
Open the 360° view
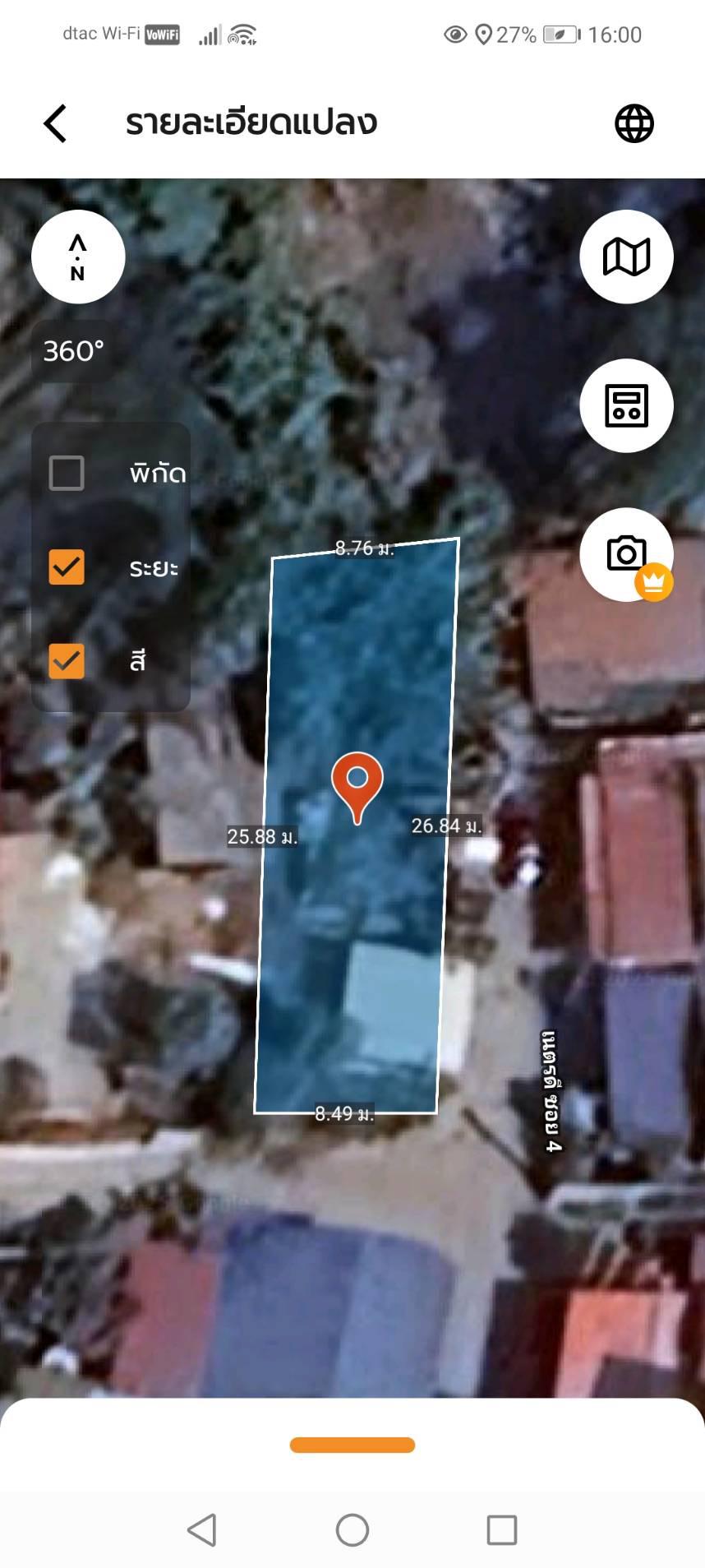pos(73,351)
